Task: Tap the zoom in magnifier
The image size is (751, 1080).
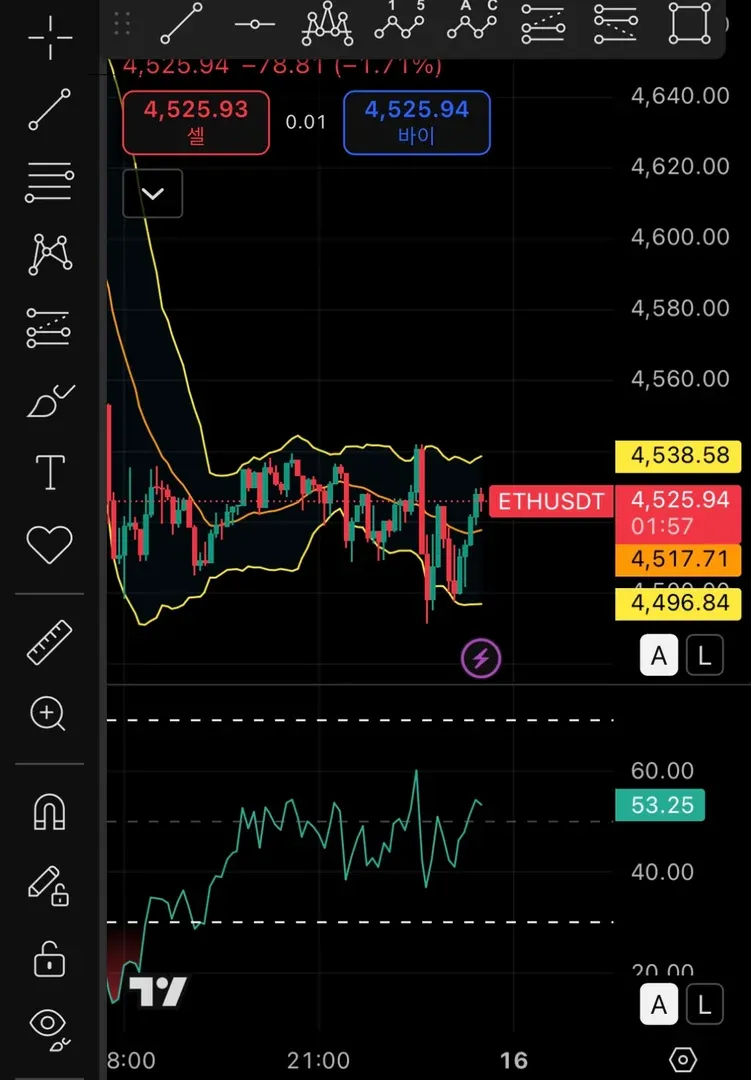Action: click(x=50, y=714)
